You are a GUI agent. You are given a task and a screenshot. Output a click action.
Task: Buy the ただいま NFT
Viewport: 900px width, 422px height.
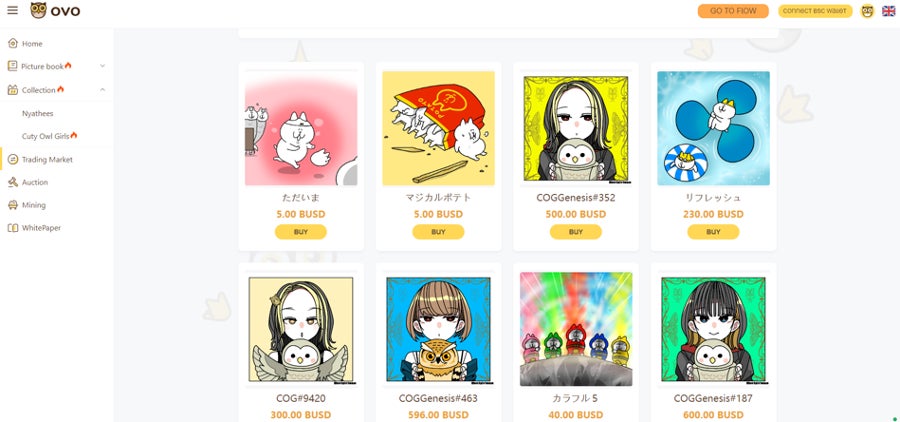point(301,232)
